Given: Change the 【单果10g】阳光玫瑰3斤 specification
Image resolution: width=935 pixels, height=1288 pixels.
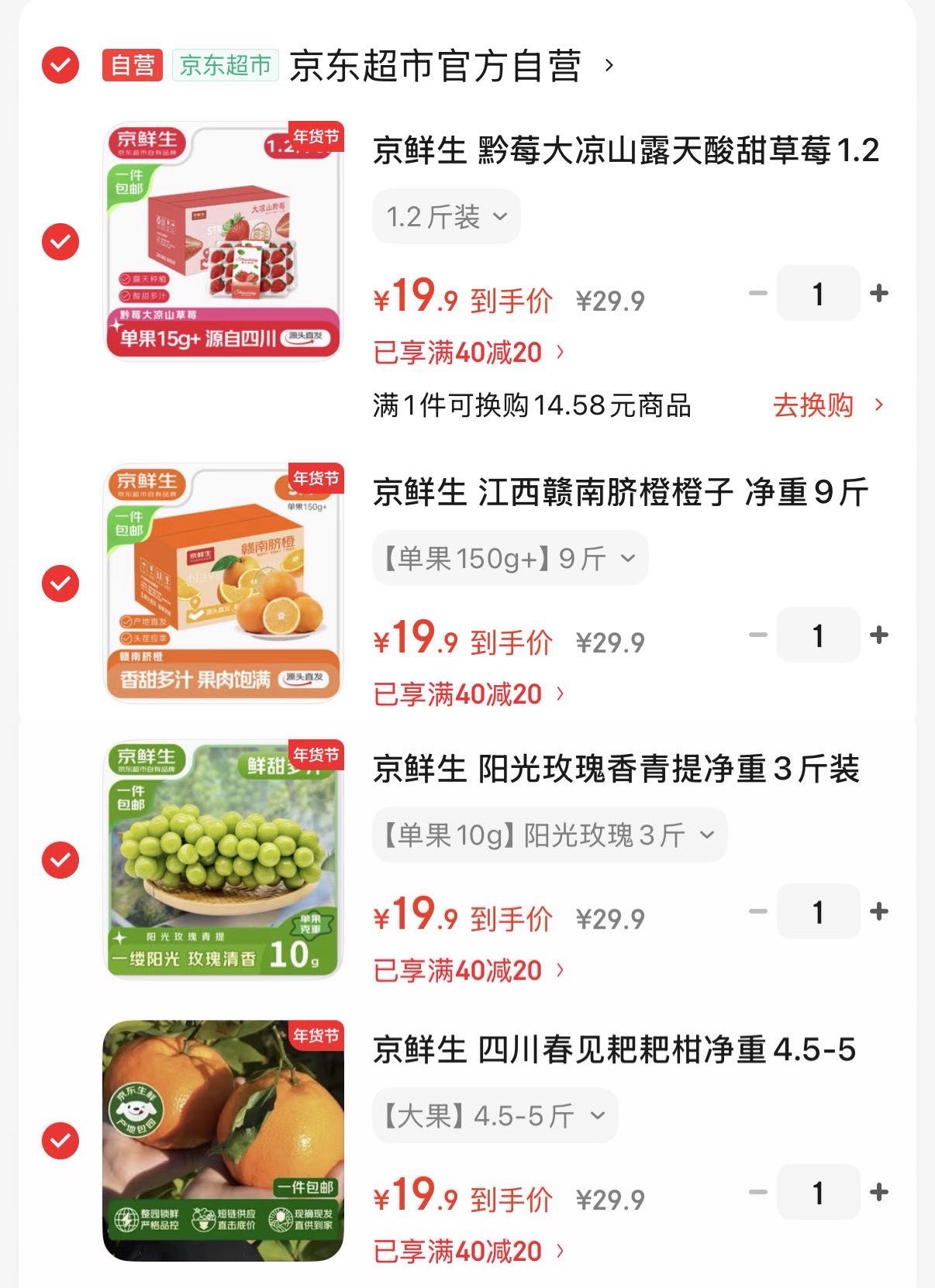Looking at the screenshot, I should point(549,835).
